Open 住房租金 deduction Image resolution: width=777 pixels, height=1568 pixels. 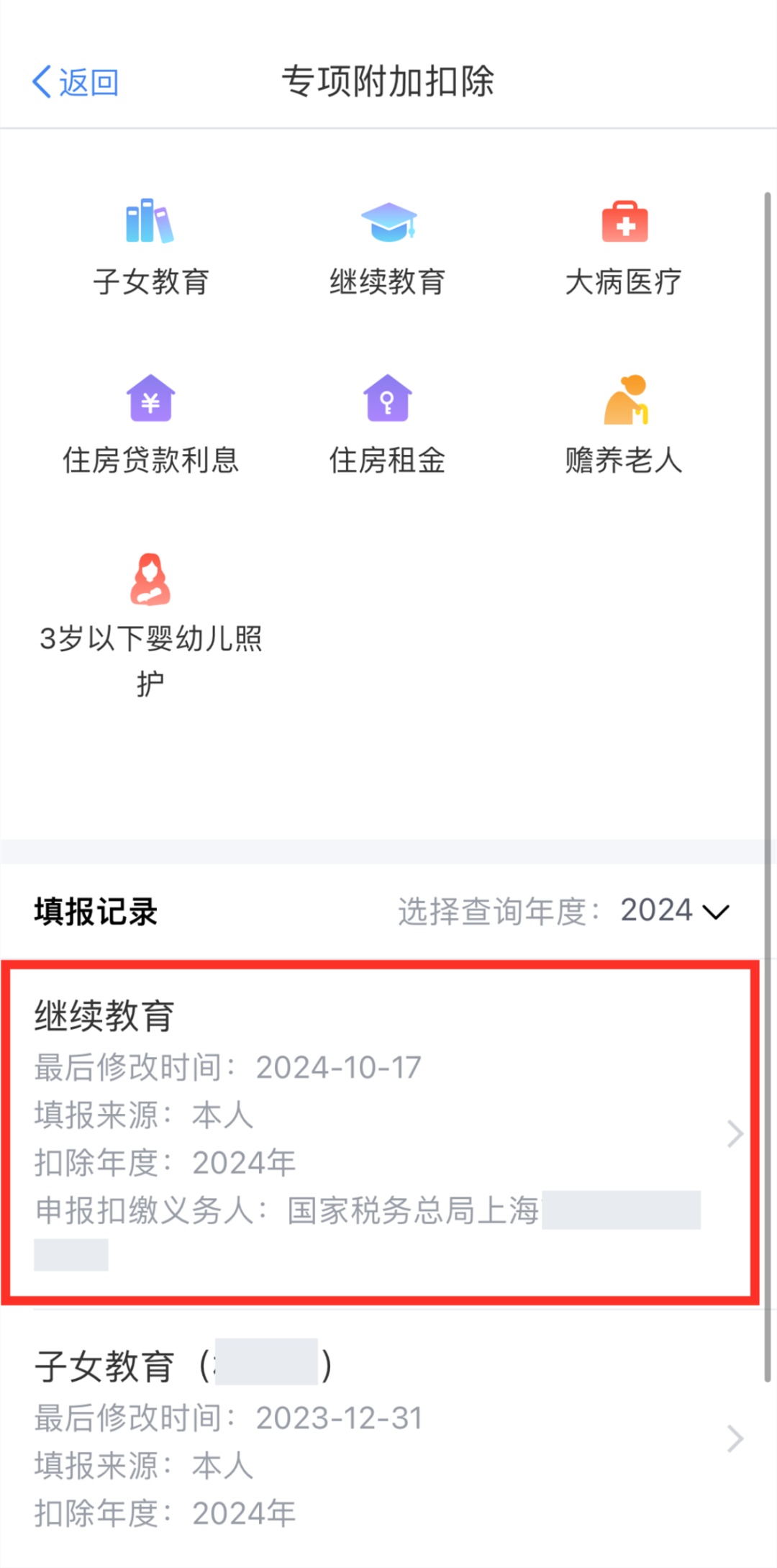click(388, 425)
